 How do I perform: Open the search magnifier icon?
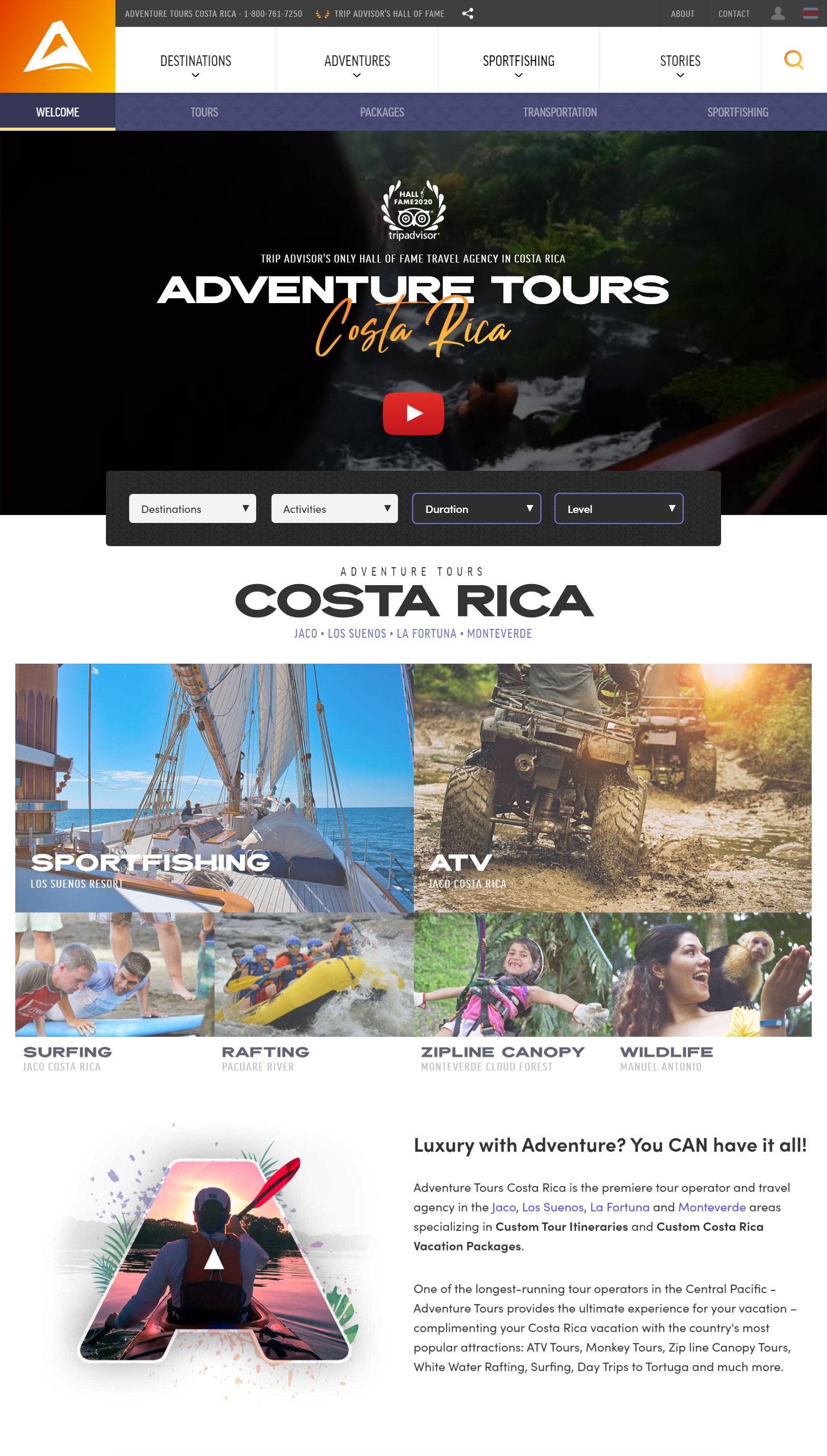pos(793,60)
